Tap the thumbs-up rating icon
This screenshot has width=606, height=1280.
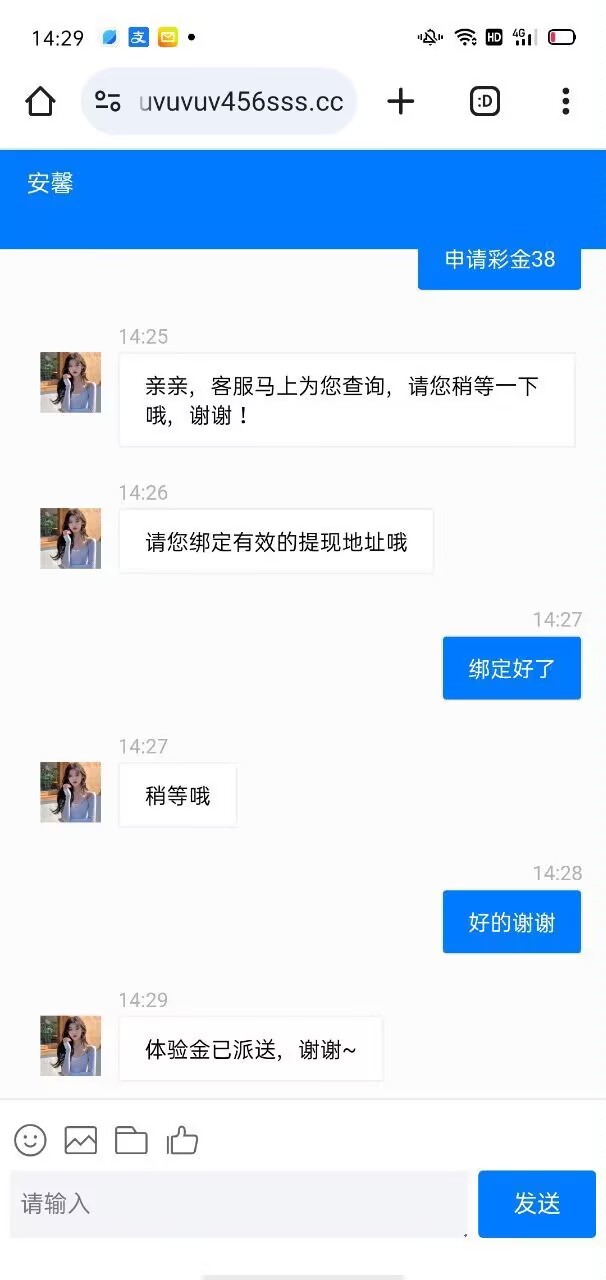coord(182,1140)
